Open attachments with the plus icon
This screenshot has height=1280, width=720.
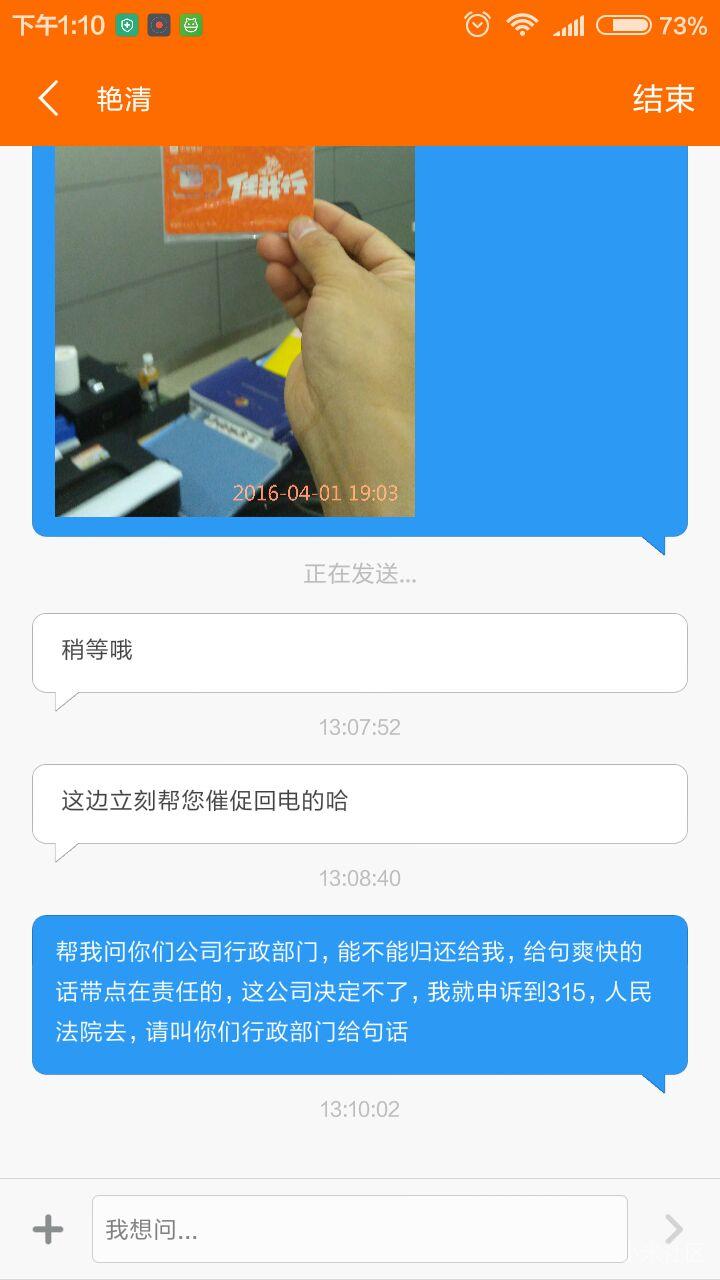click(46, 1228)
